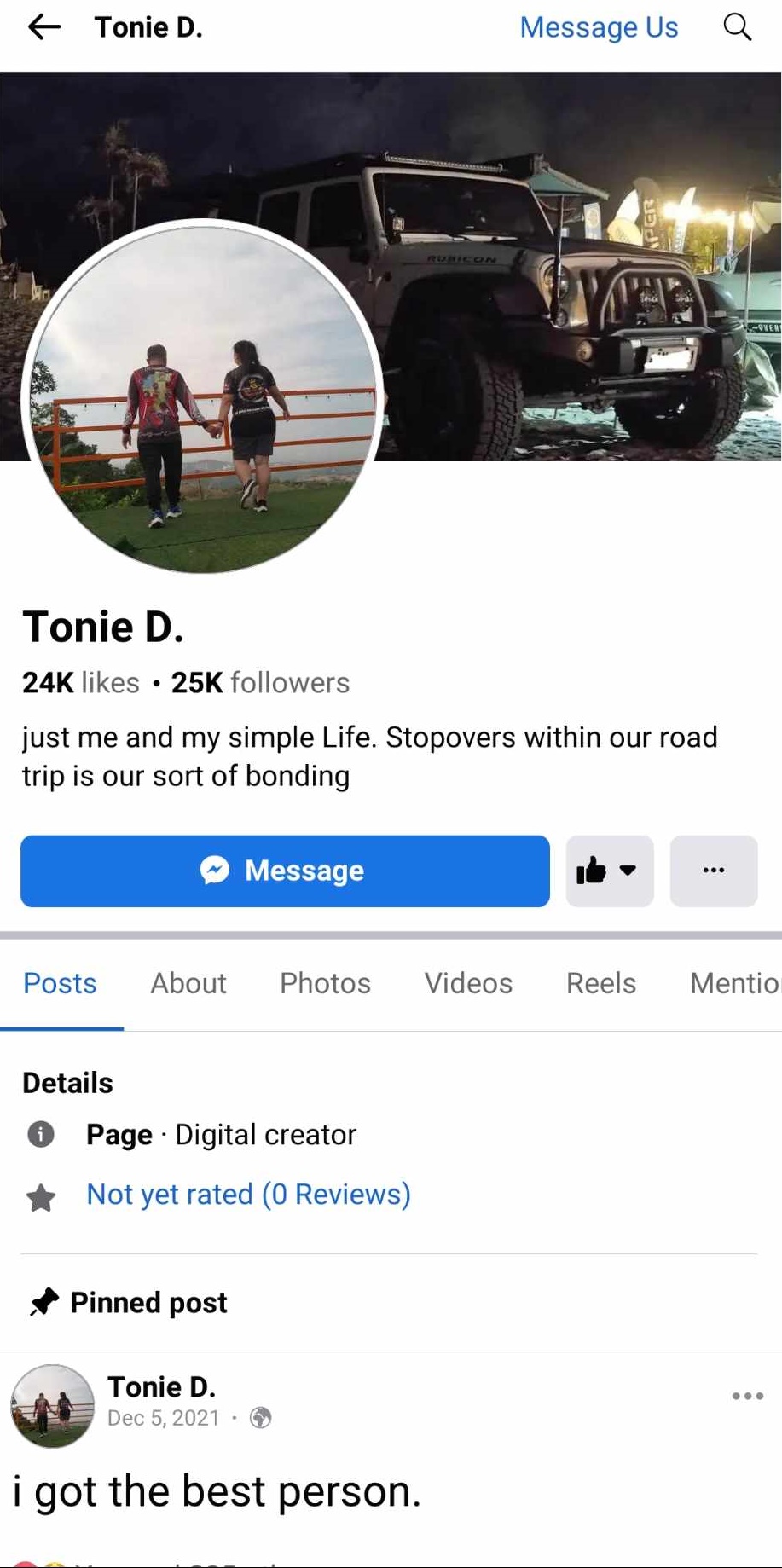Screen dimensions: 782x1568
Task: Open search with the magnifier icon
Action: pos(737,27)
